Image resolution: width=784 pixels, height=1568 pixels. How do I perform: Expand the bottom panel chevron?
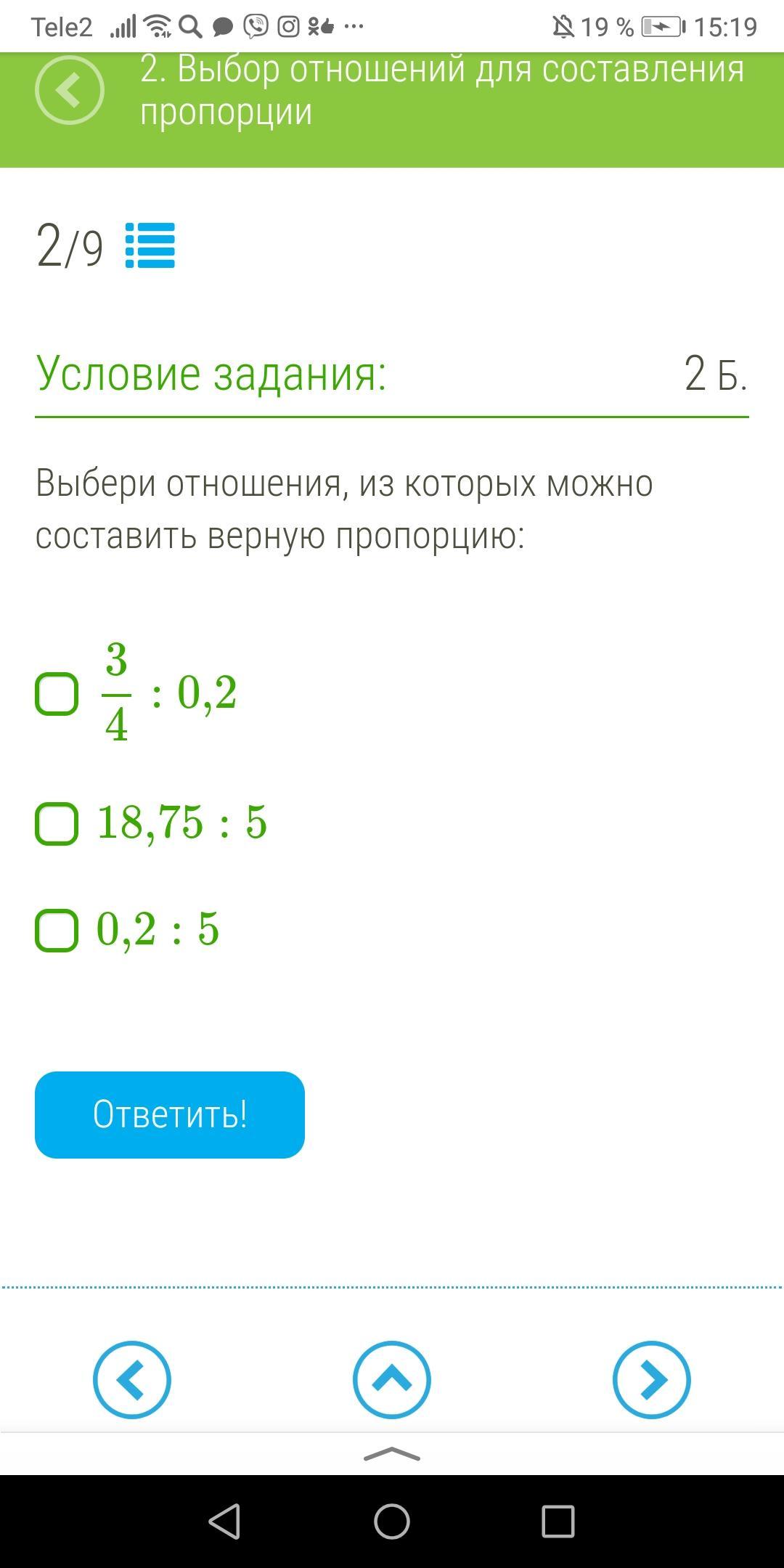point(391,1454)
